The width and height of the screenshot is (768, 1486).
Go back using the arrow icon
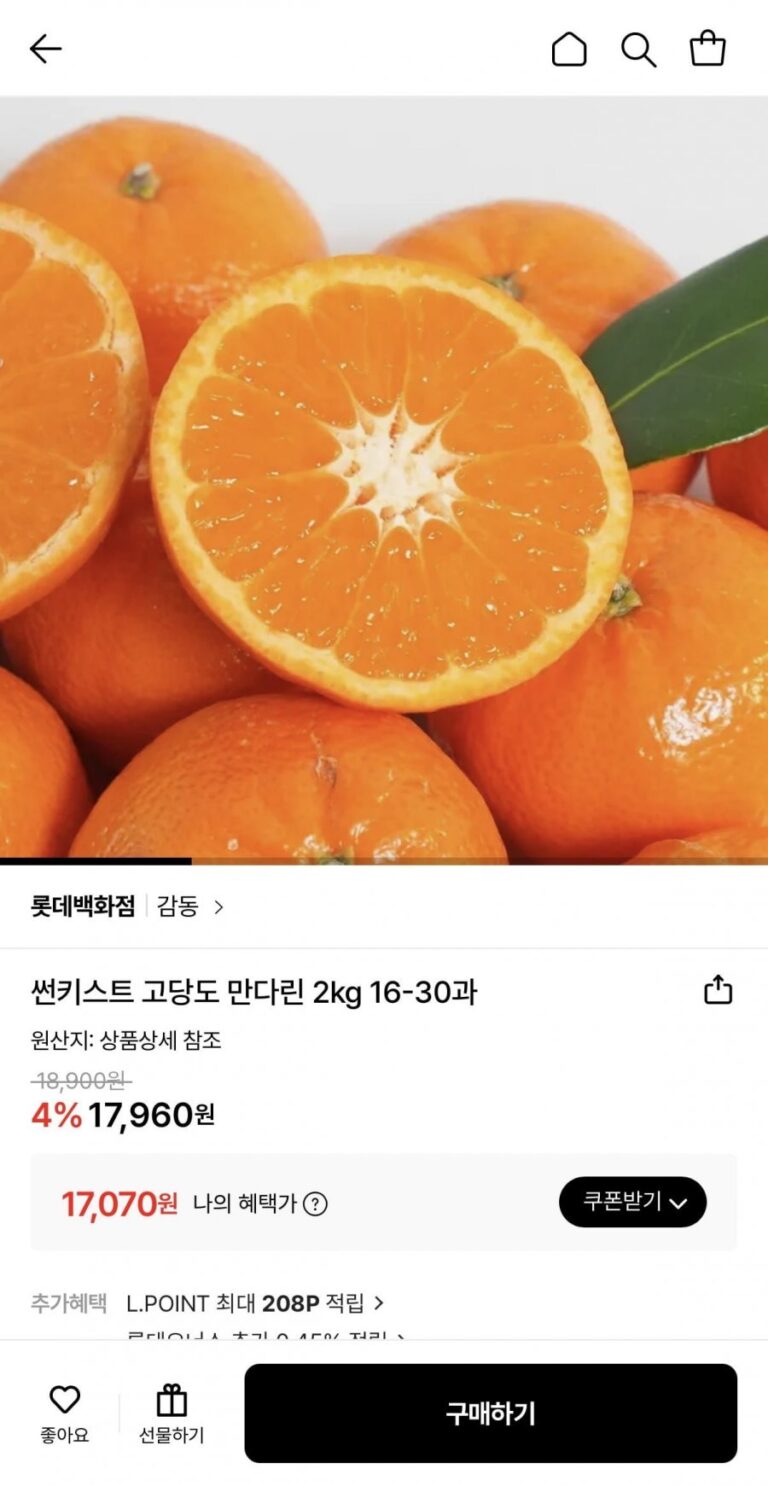tap(45, 48)
